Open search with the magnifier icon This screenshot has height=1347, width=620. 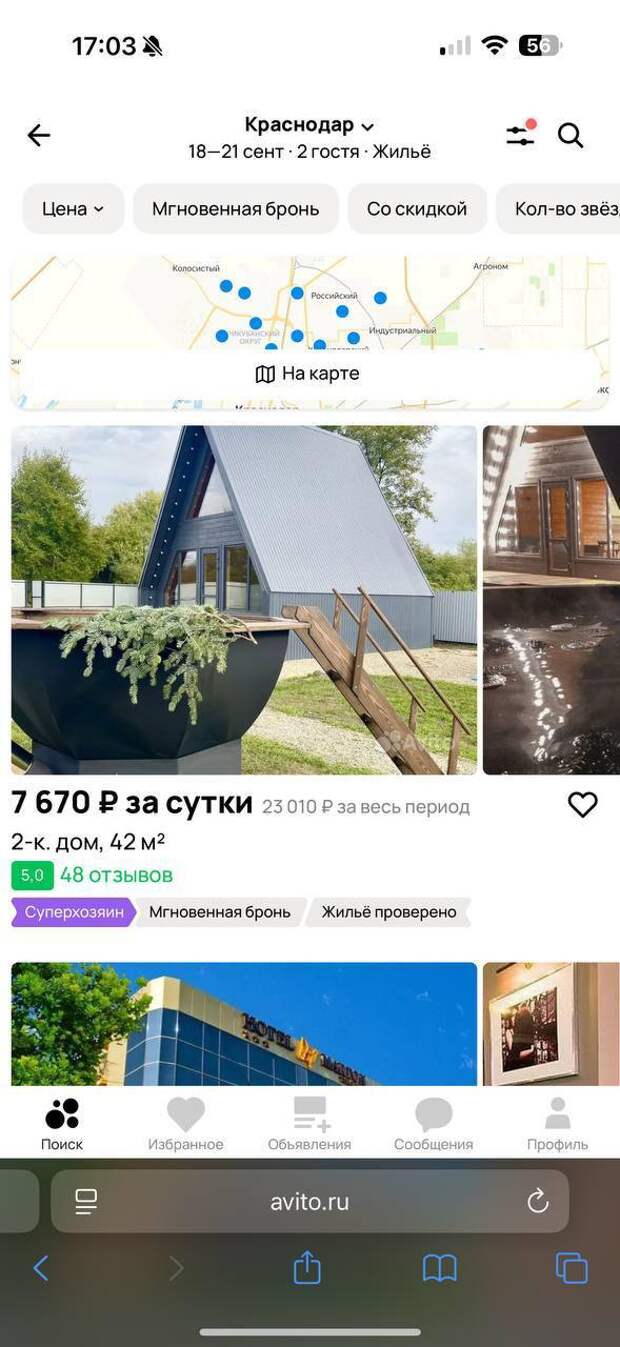pyautogui.click(x=571, y=135)
